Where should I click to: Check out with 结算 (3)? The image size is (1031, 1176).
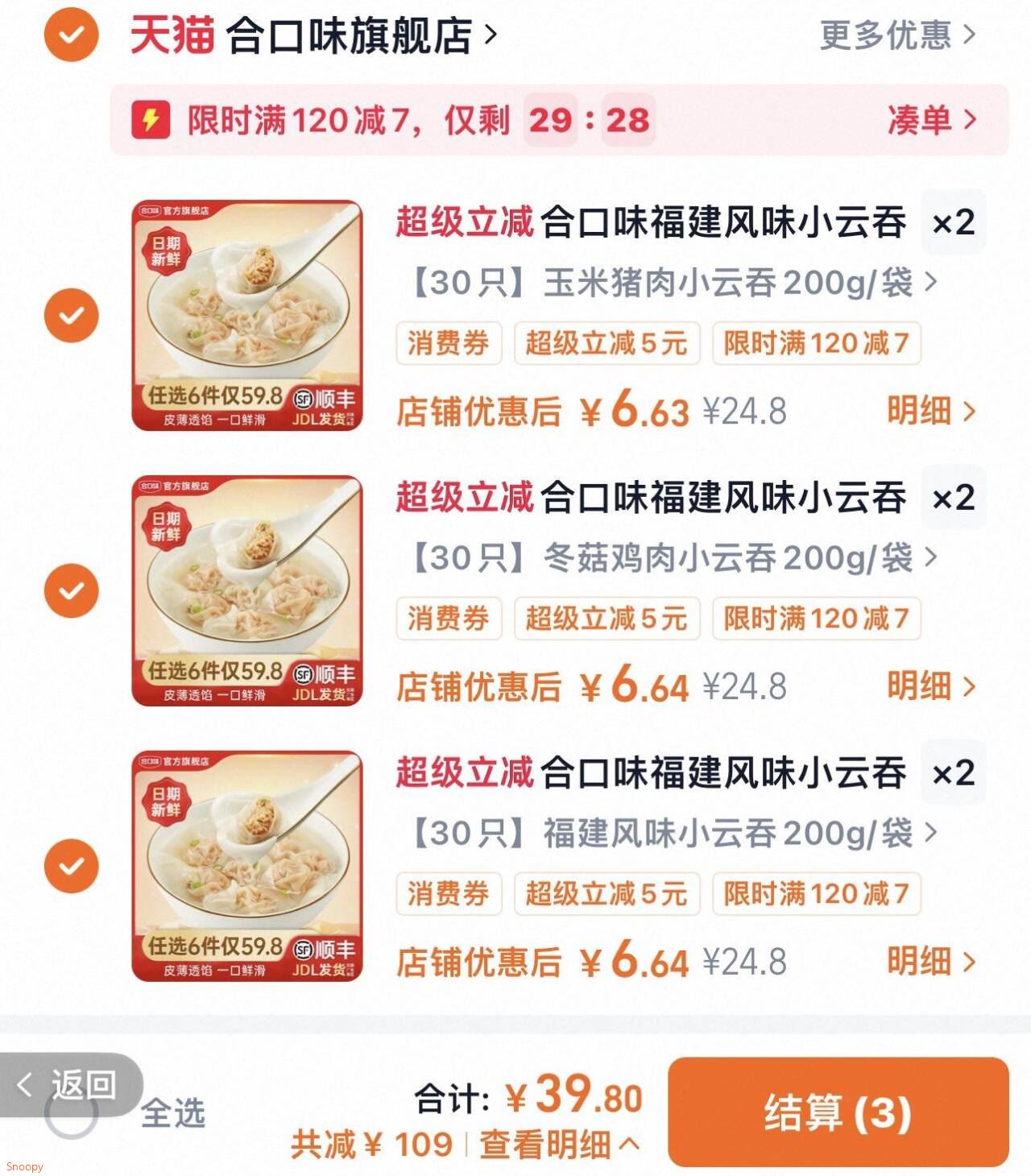[x=838, y=1112]
